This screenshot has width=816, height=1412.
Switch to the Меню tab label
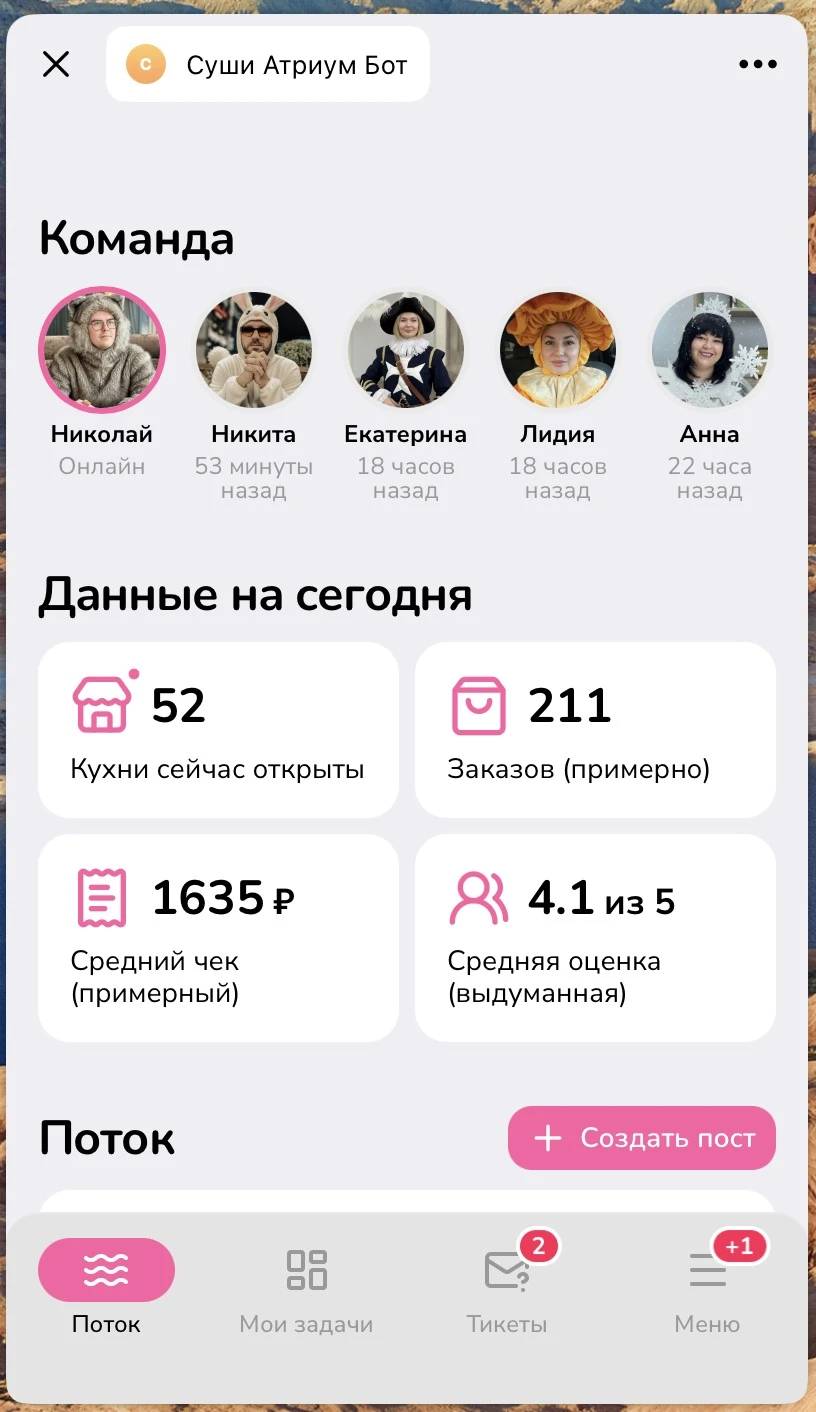coord(707,1324)
